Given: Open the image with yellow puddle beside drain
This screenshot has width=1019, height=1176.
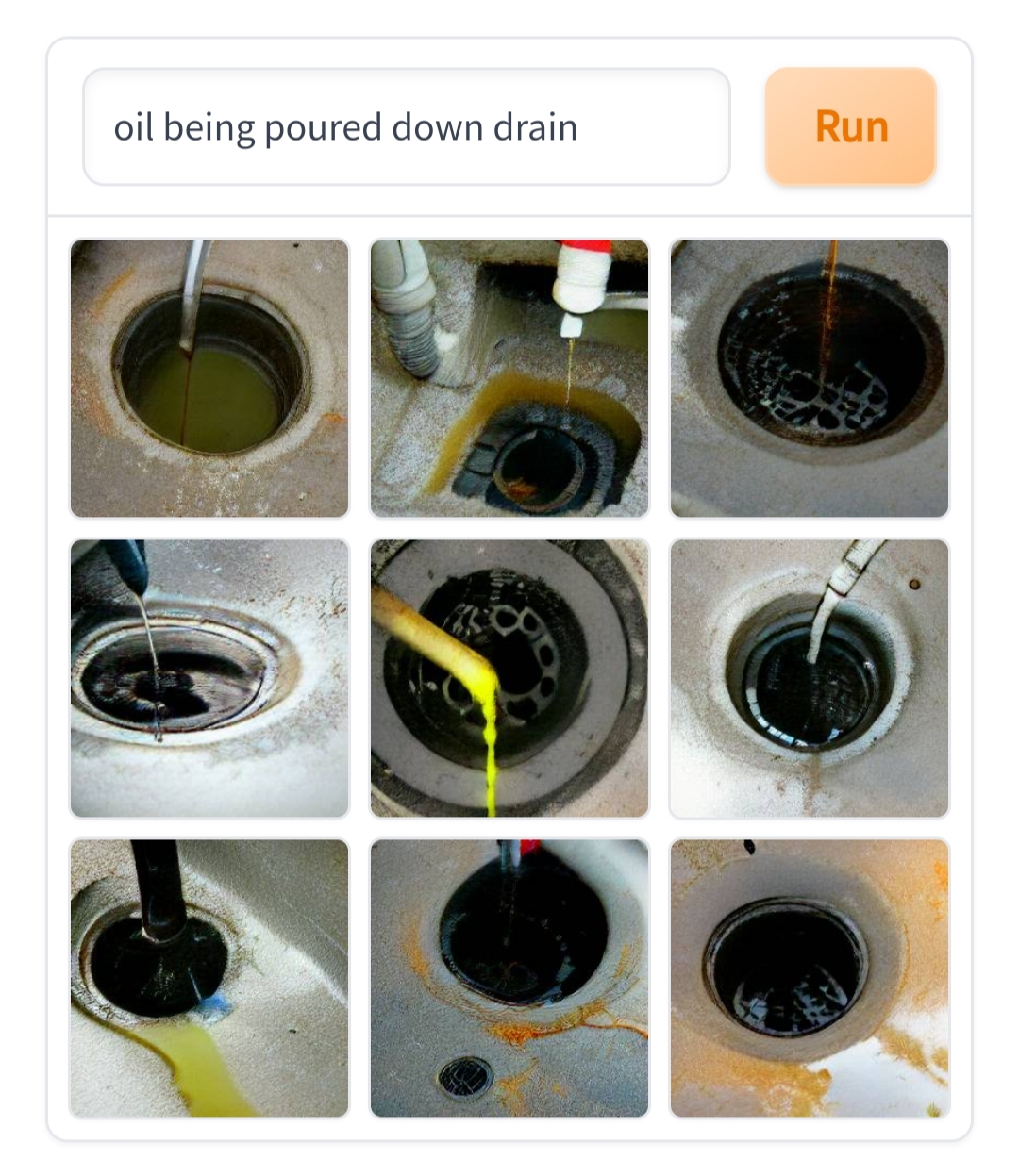Looking at the screenshot, I should pyautogui.click(x=209, y=978).
